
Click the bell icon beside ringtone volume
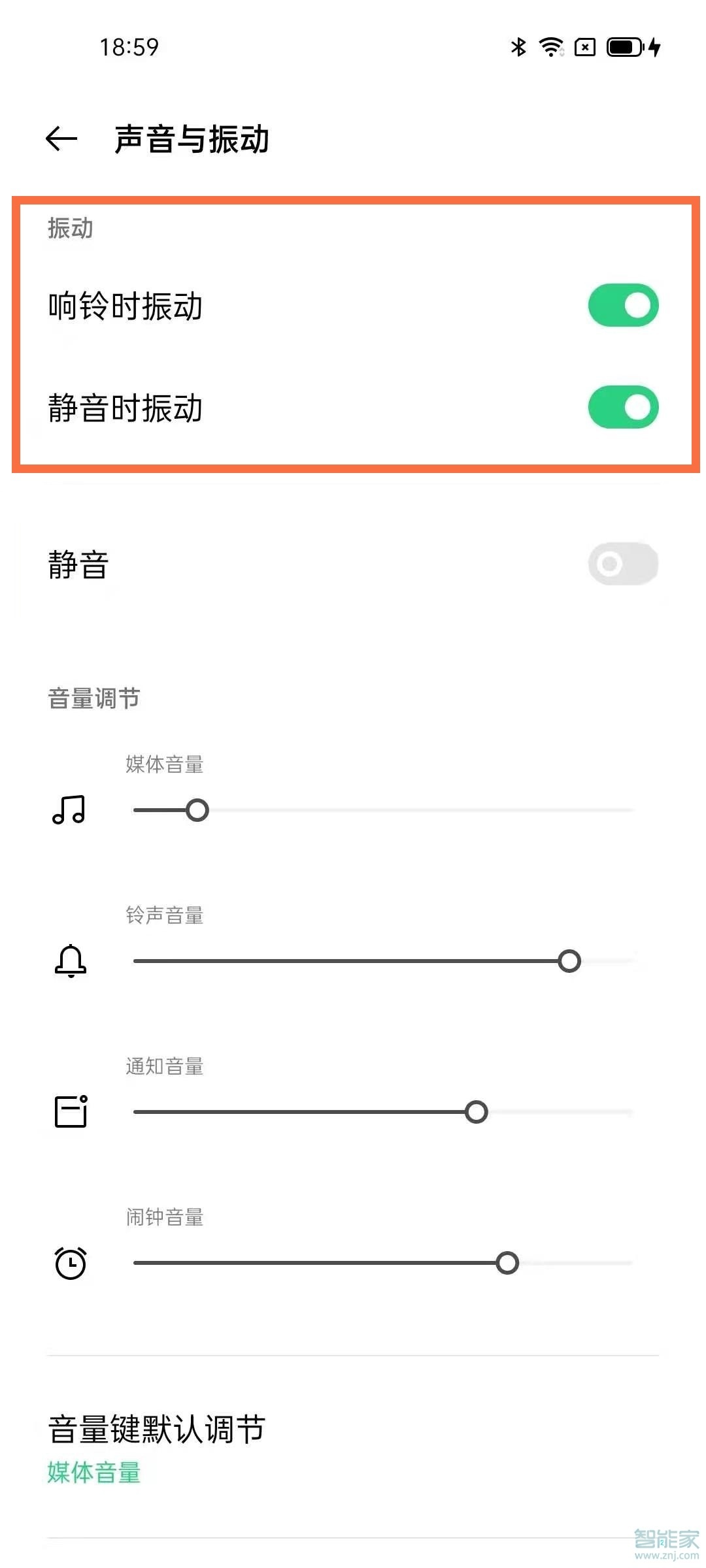70,960
